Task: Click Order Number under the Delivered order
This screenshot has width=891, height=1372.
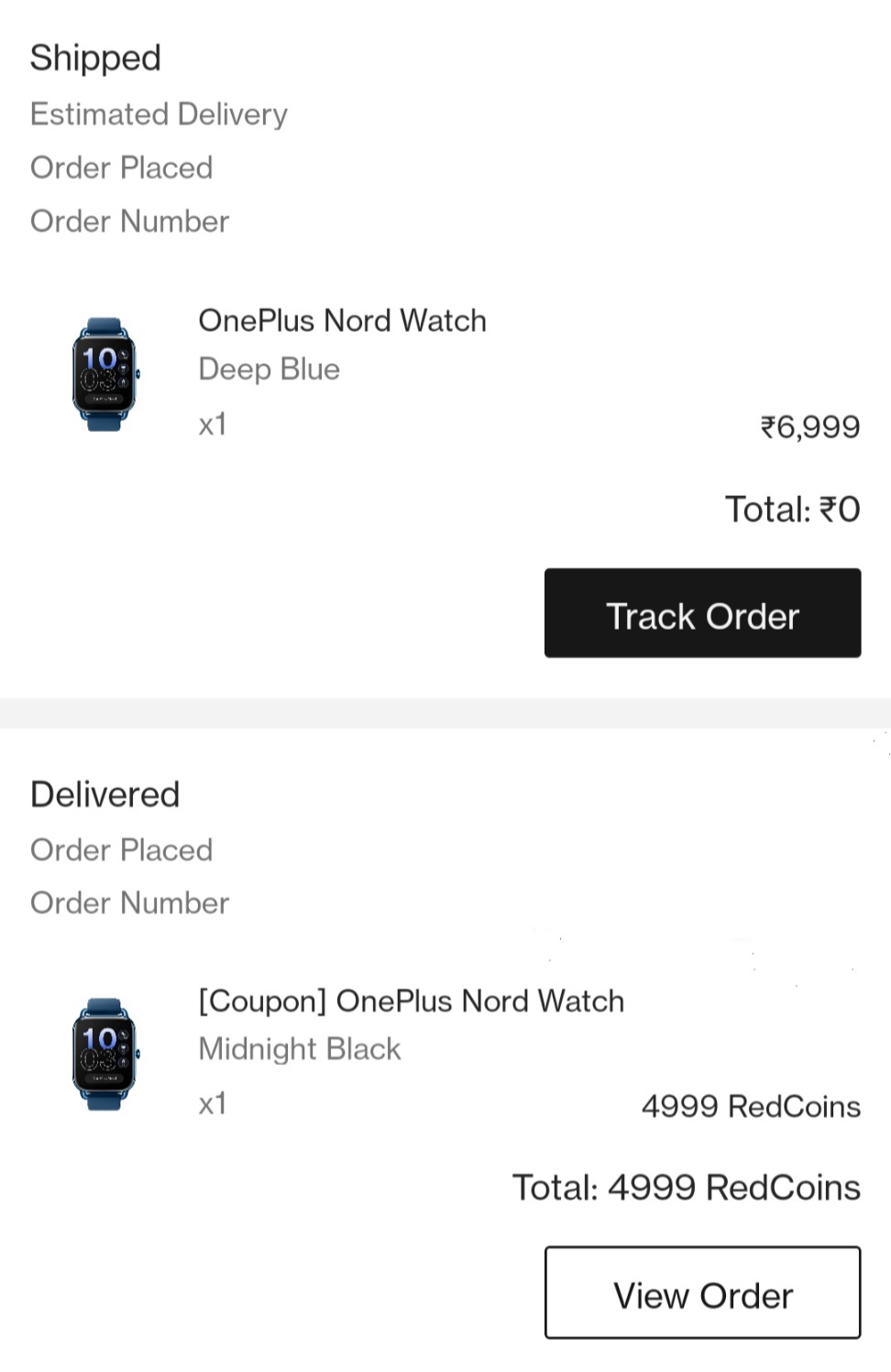Action: pyautogui.click(x=129, y=903)
